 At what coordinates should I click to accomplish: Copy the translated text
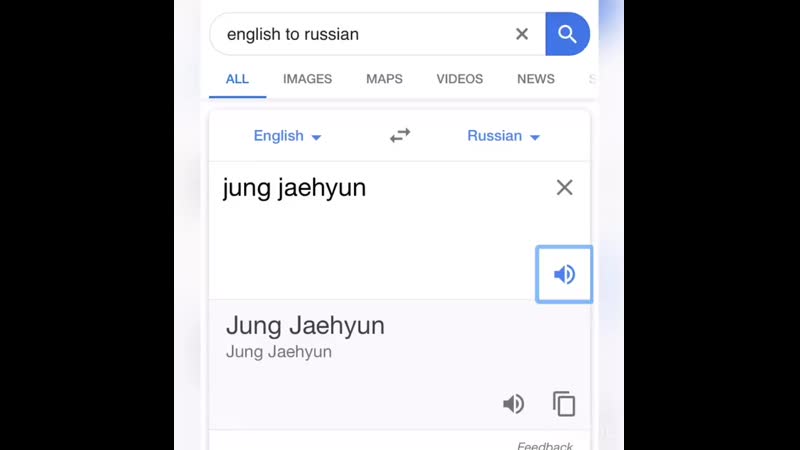tap(564, 404)
